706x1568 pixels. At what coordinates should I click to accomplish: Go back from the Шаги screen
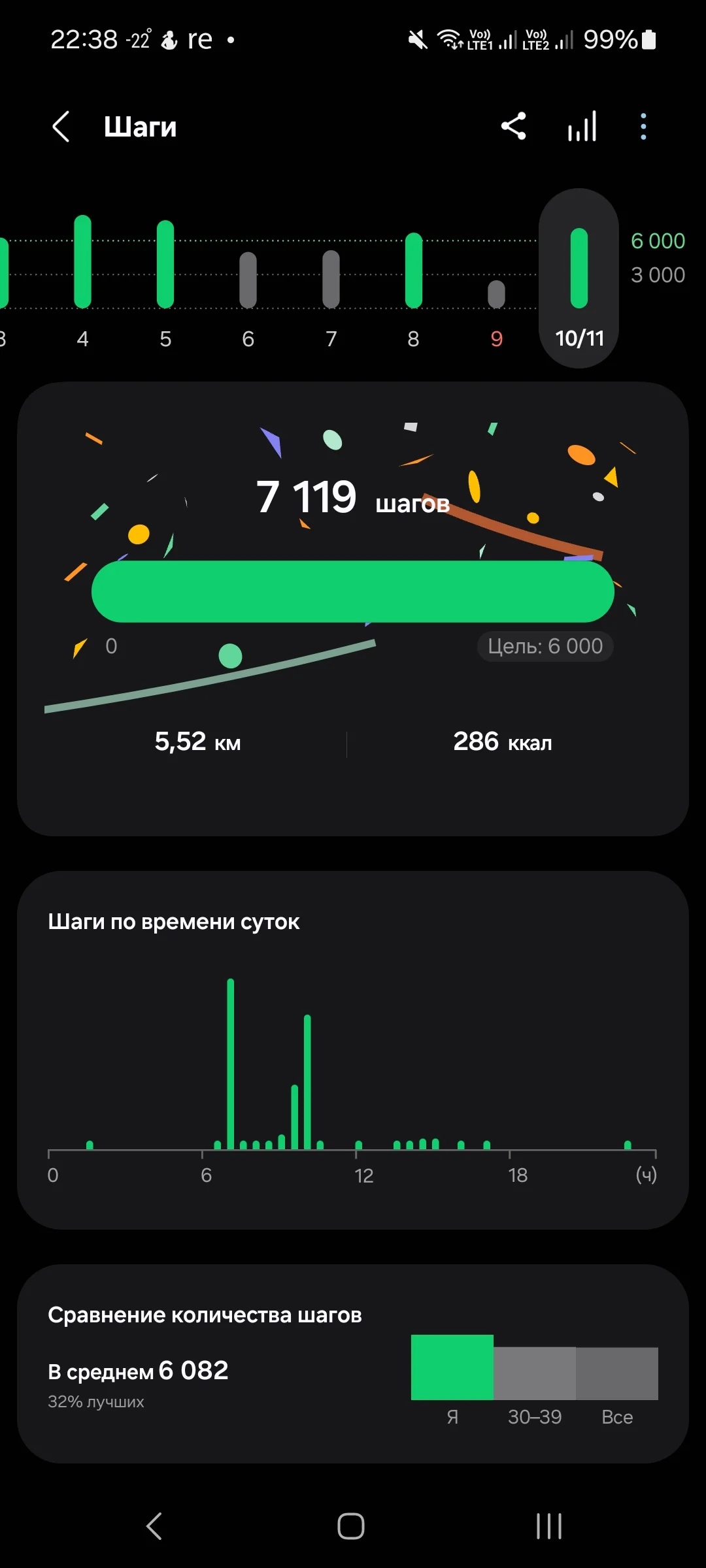point(61,127)
